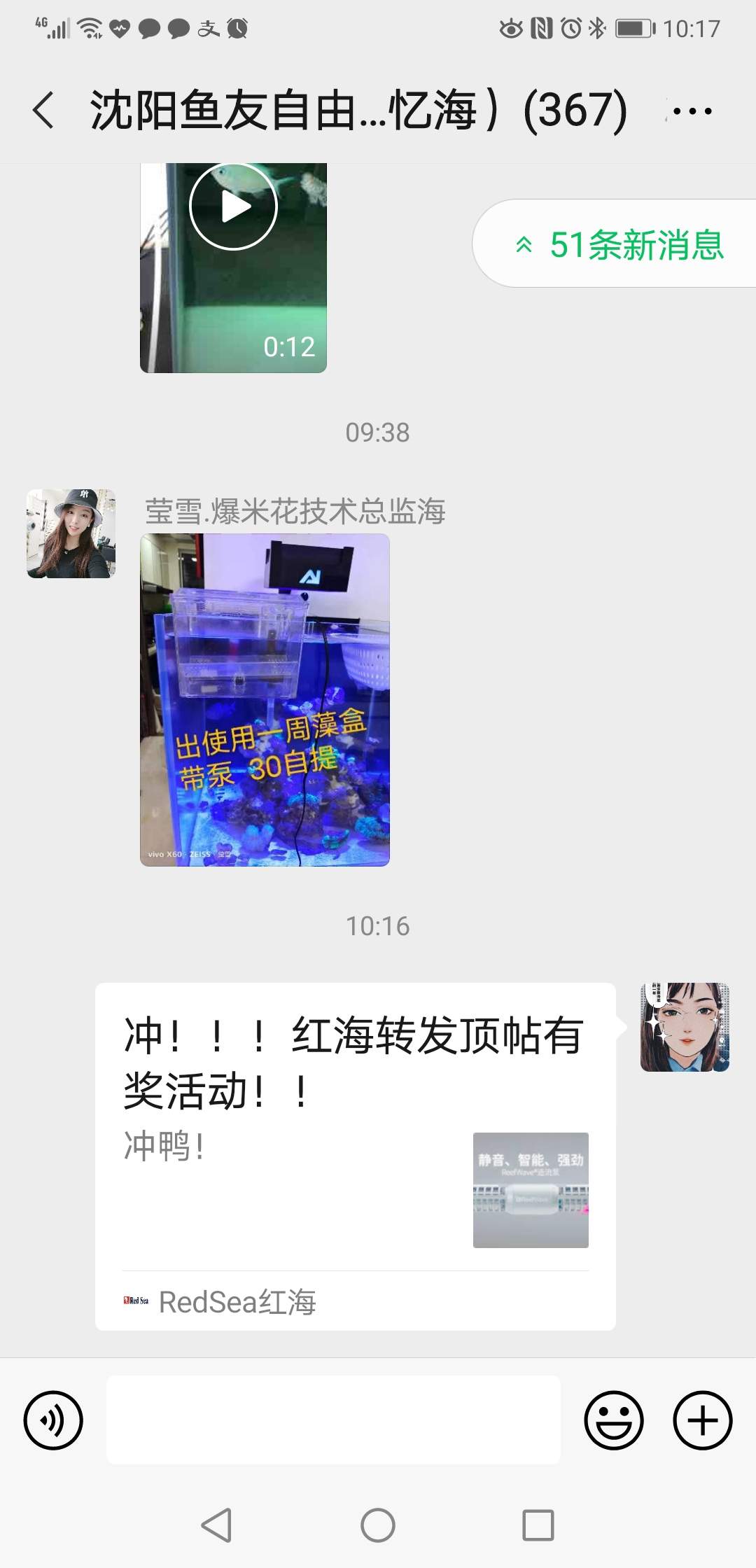Screen dimensions: 756x1568
Task: Open the chat info overflow menu
Action: (x=692, y=111)
